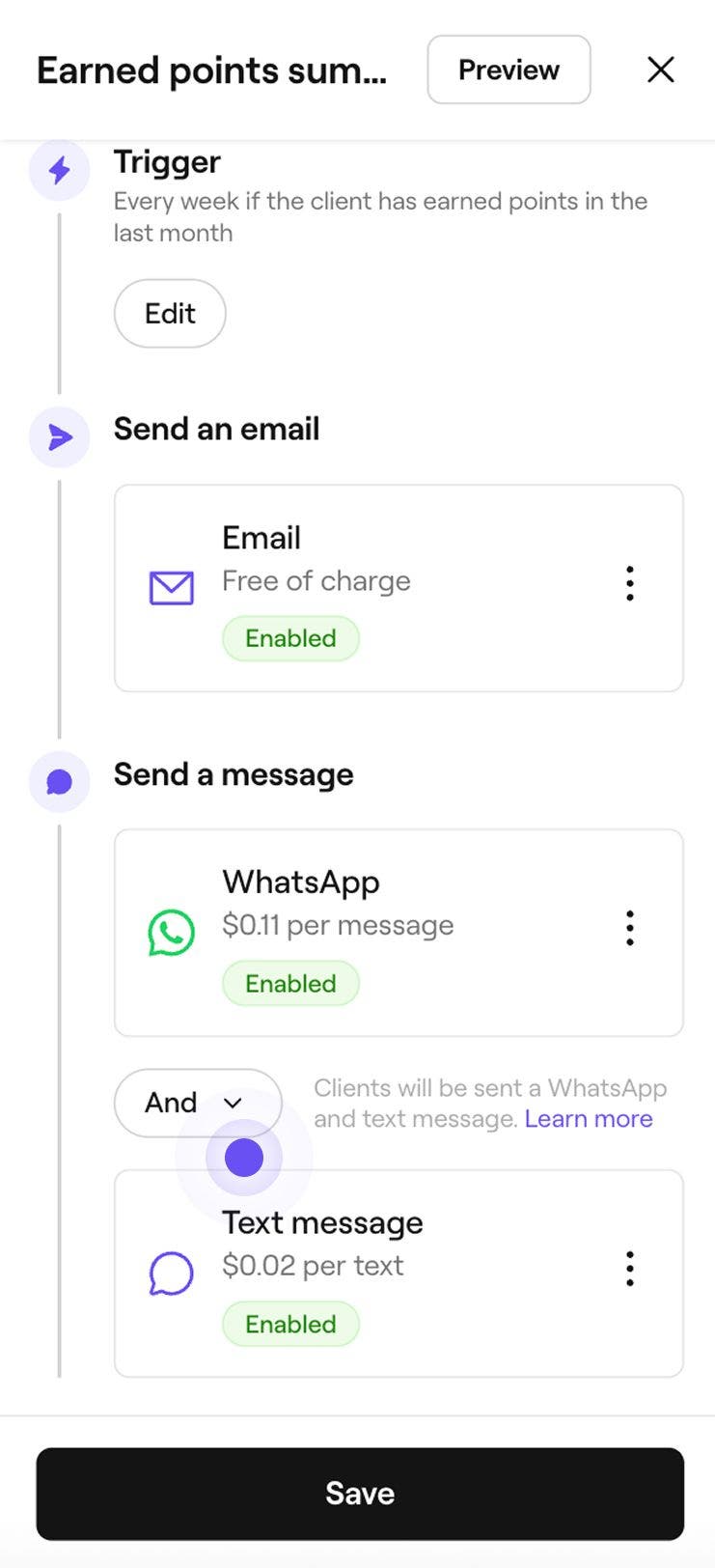Open the Email card options menu
Image resolution: width=715 pixels, height=1568 pixels.
(x=629, y=583)
